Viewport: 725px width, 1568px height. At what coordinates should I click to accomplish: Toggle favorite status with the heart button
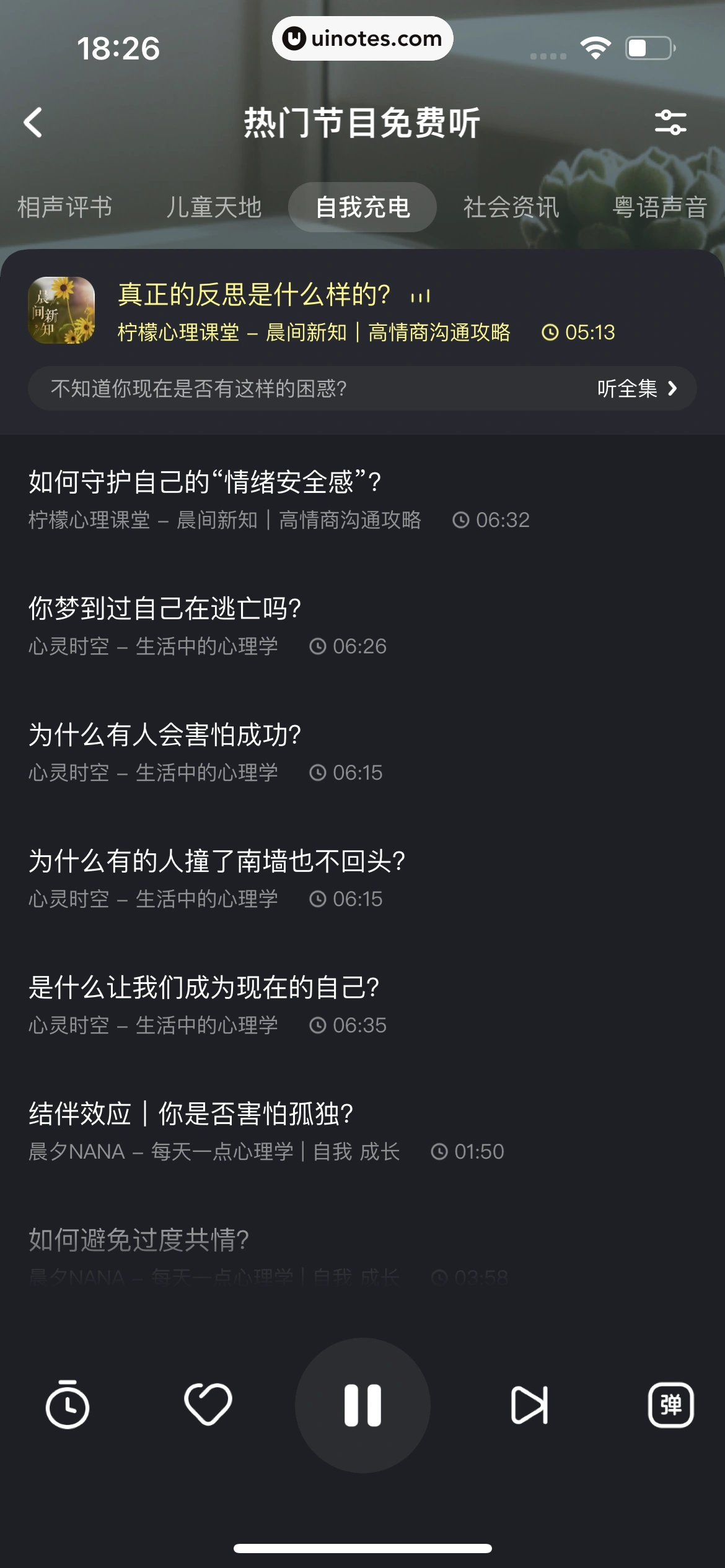coord(207,1406)
